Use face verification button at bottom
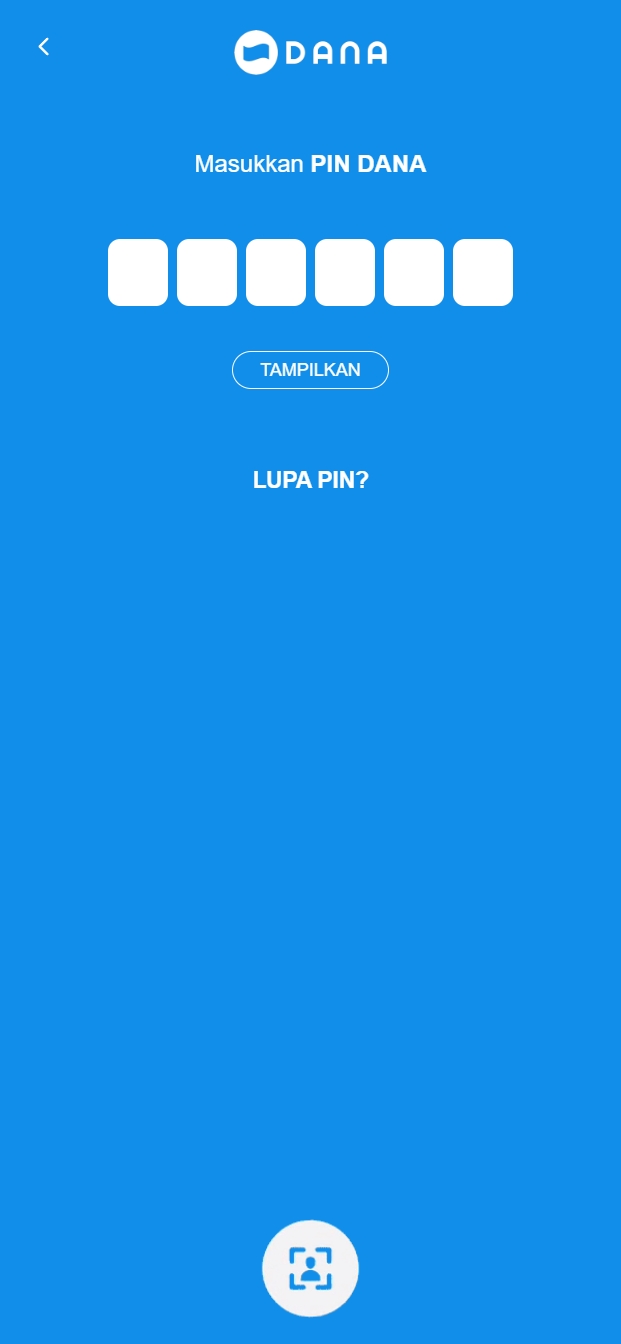This screenshot has height=1344, width=621. click(x=310, y=1268)
